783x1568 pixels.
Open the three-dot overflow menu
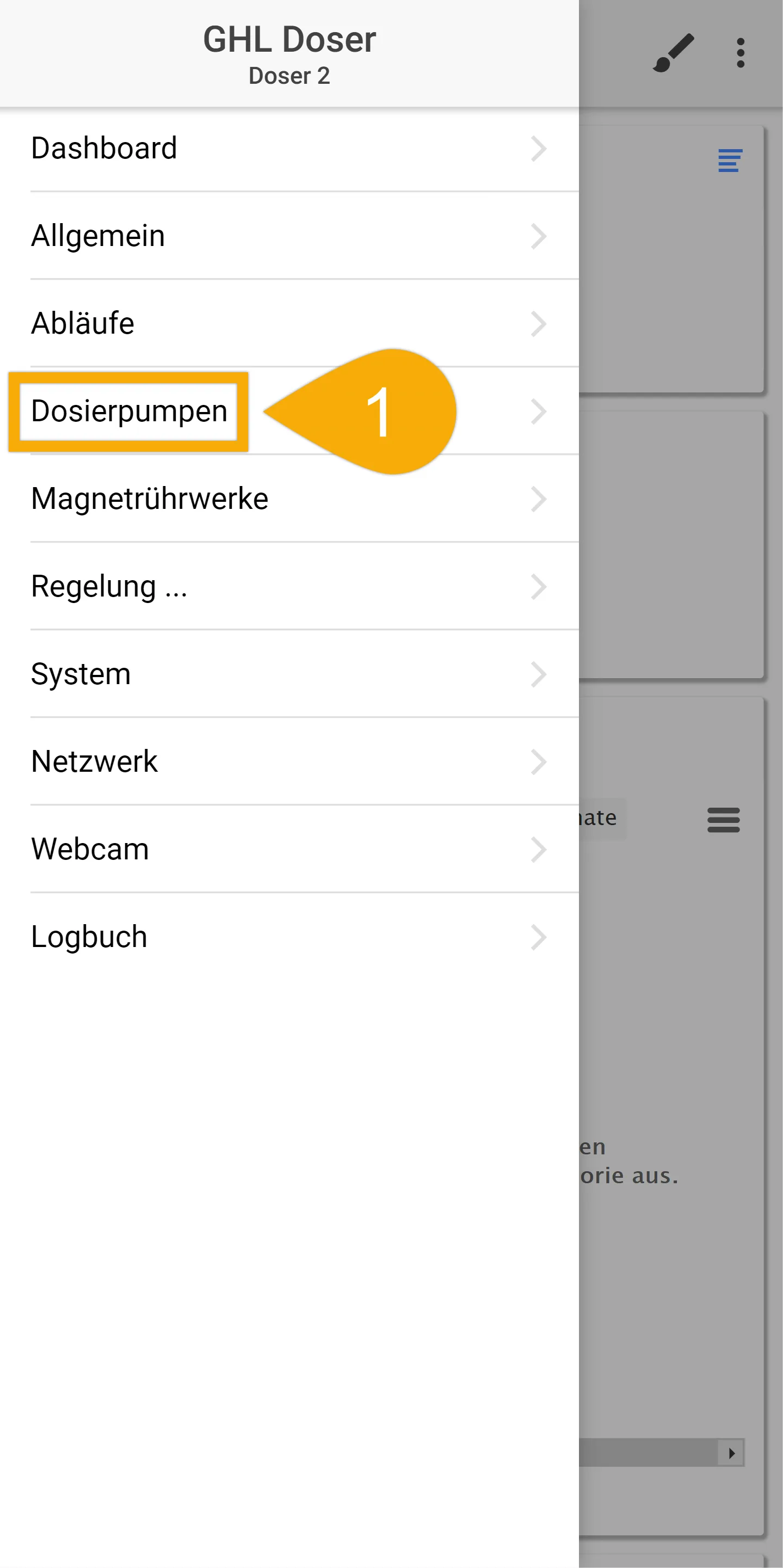tap(741, 53)
